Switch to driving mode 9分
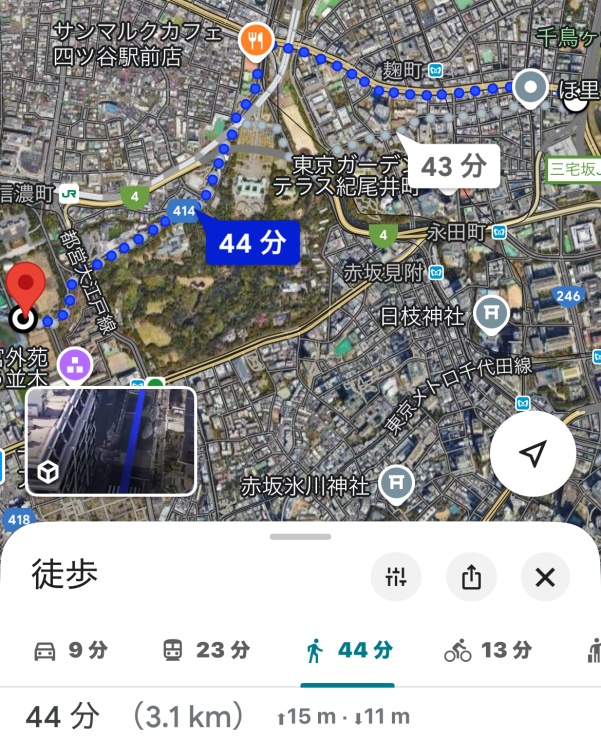Viewport: 601px width, 740px height. (70, 651)
